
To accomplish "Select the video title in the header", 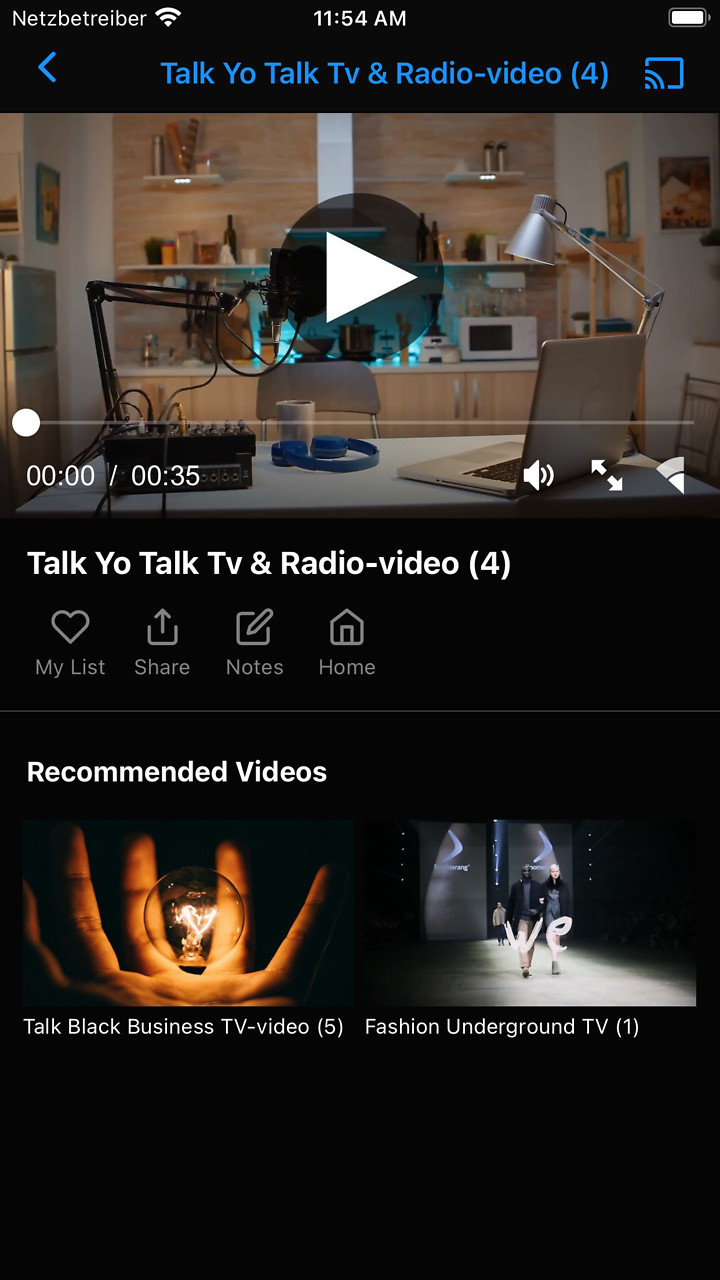I will (384, 73).
